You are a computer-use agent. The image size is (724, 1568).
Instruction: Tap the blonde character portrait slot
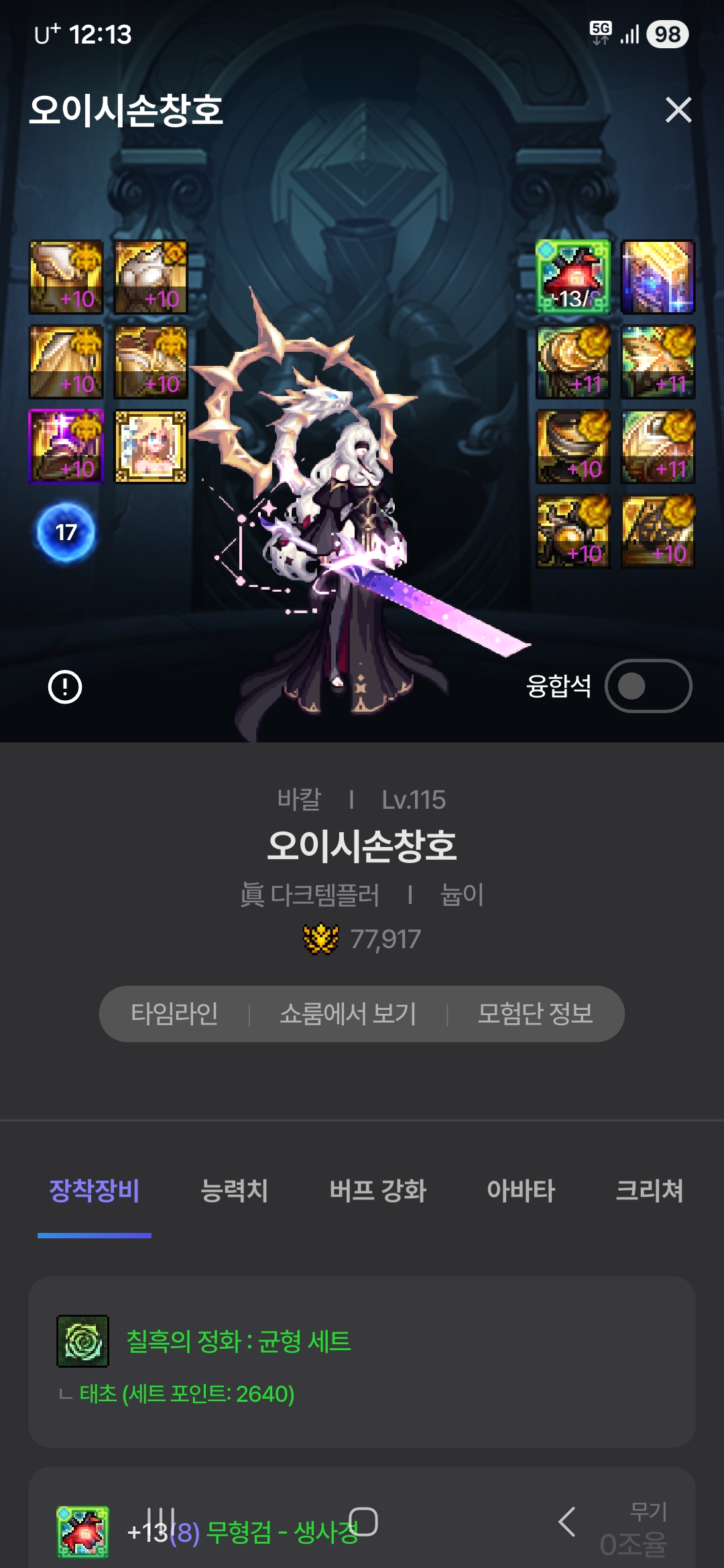point(151,447)
